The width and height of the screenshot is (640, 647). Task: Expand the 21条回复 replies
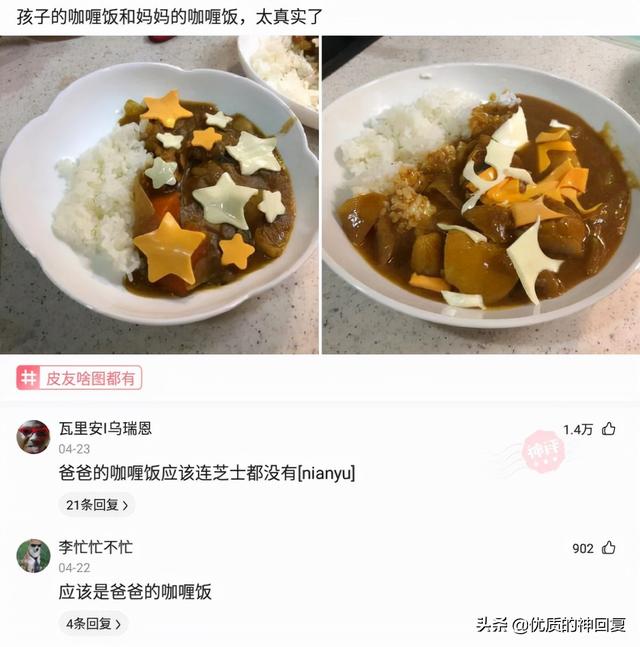pos(96,505)
